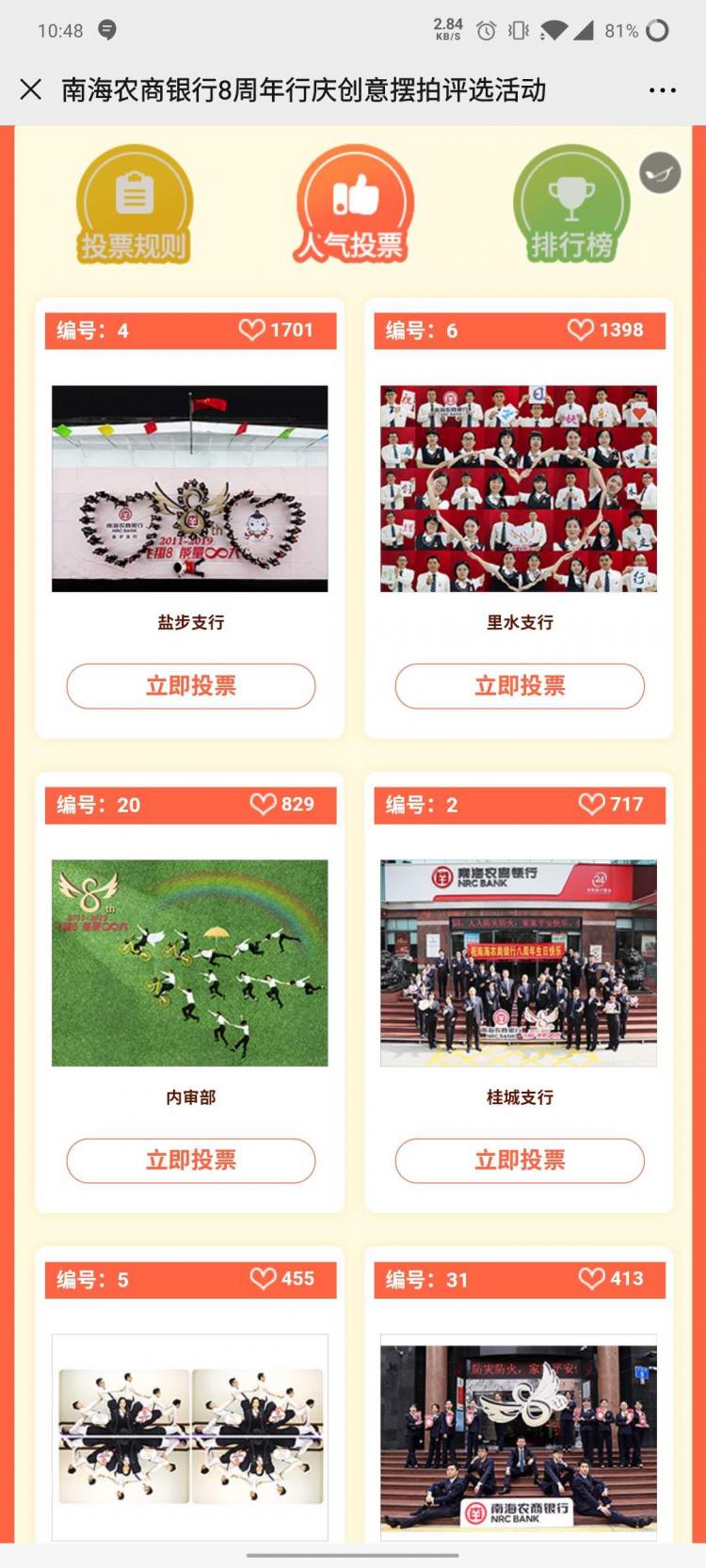View the 桂城支行 entry photo
This screenshot has height=1568, width=706.
519,963
